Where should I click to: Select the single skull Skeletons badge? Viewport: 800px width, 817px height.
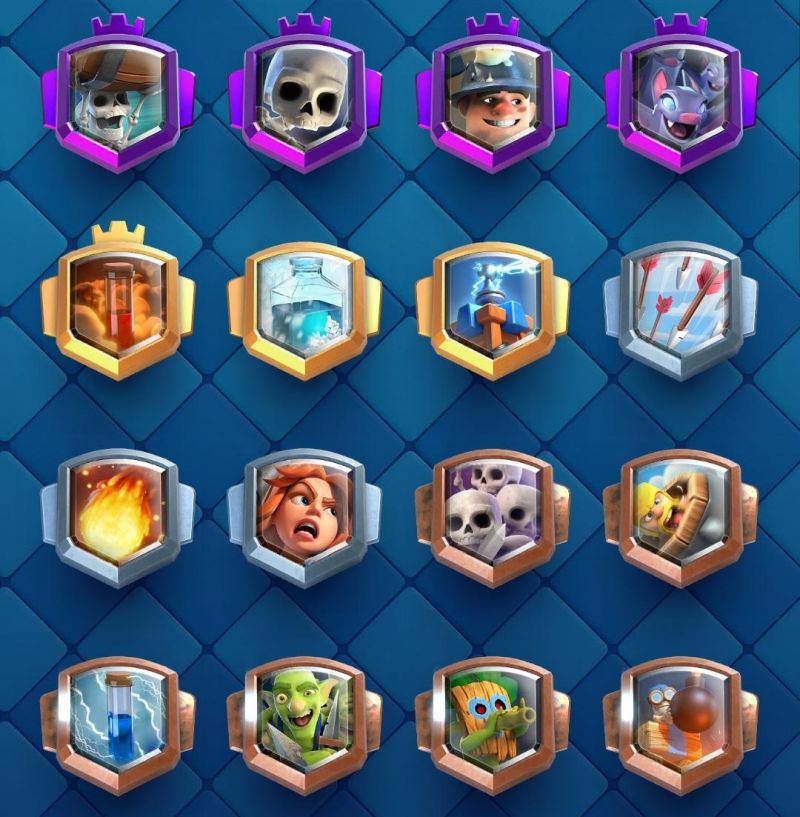coord(305,95)
